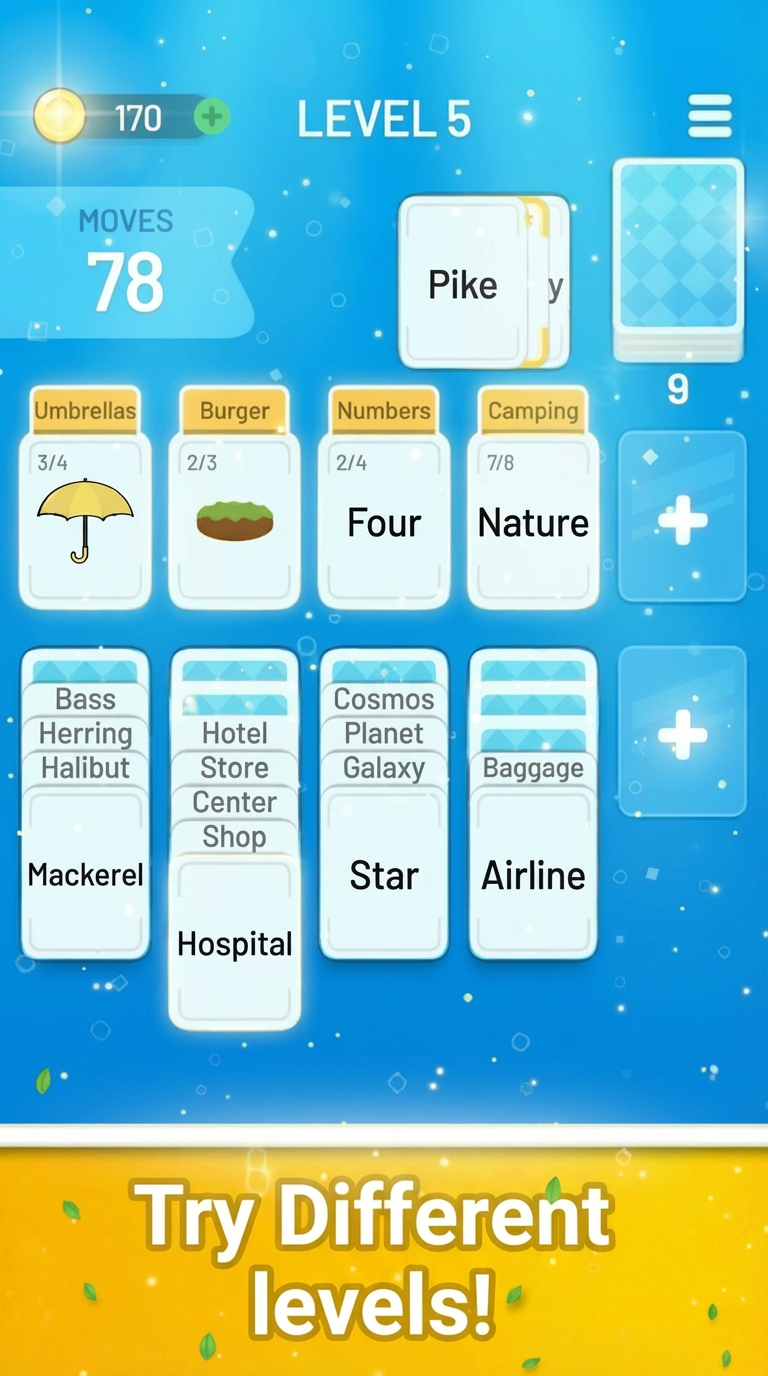Select the Pike card
The height and width of the screenshot is (1376, 768).
[x=463, y=283]
